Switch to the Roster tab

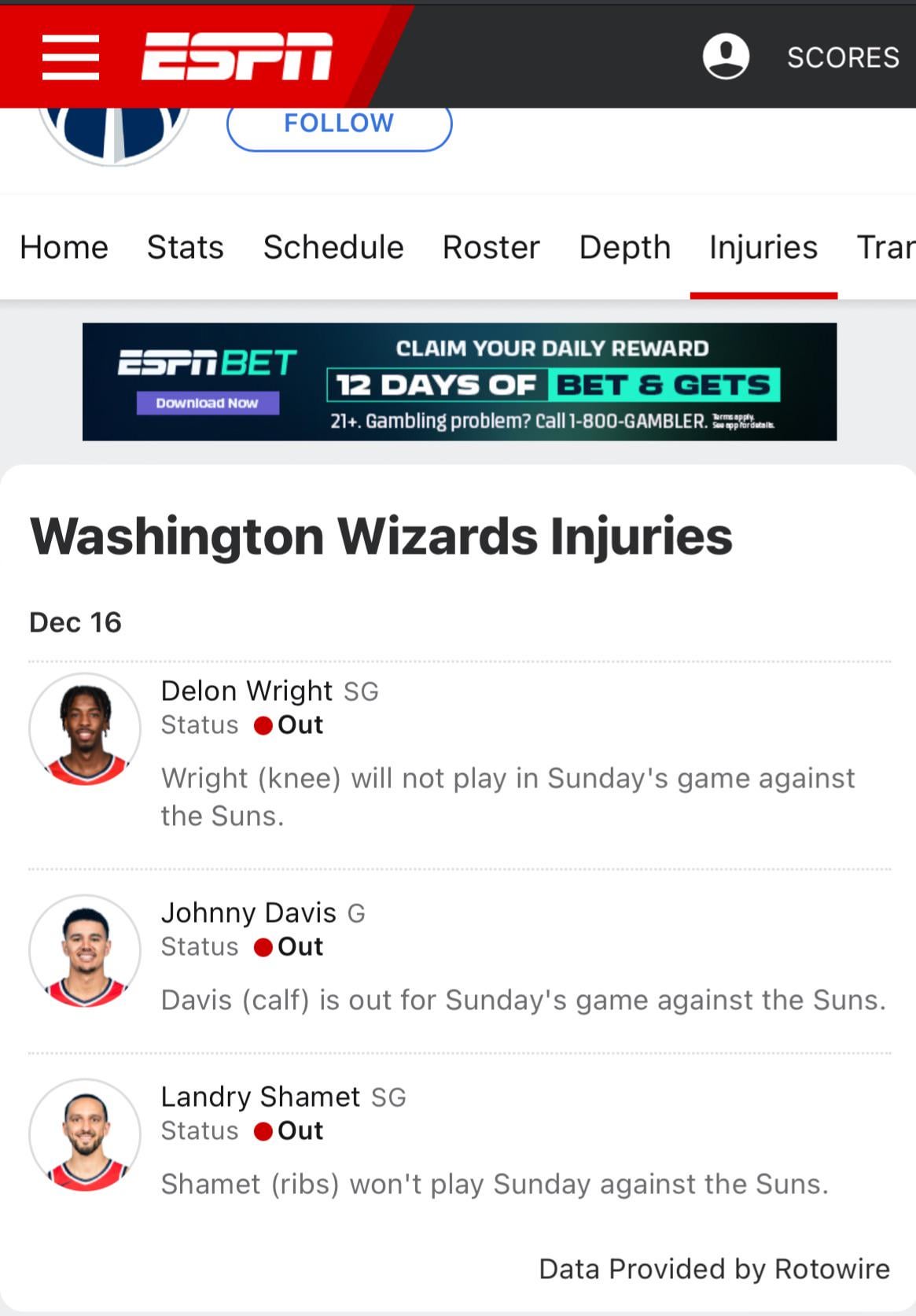click(491, 247)
